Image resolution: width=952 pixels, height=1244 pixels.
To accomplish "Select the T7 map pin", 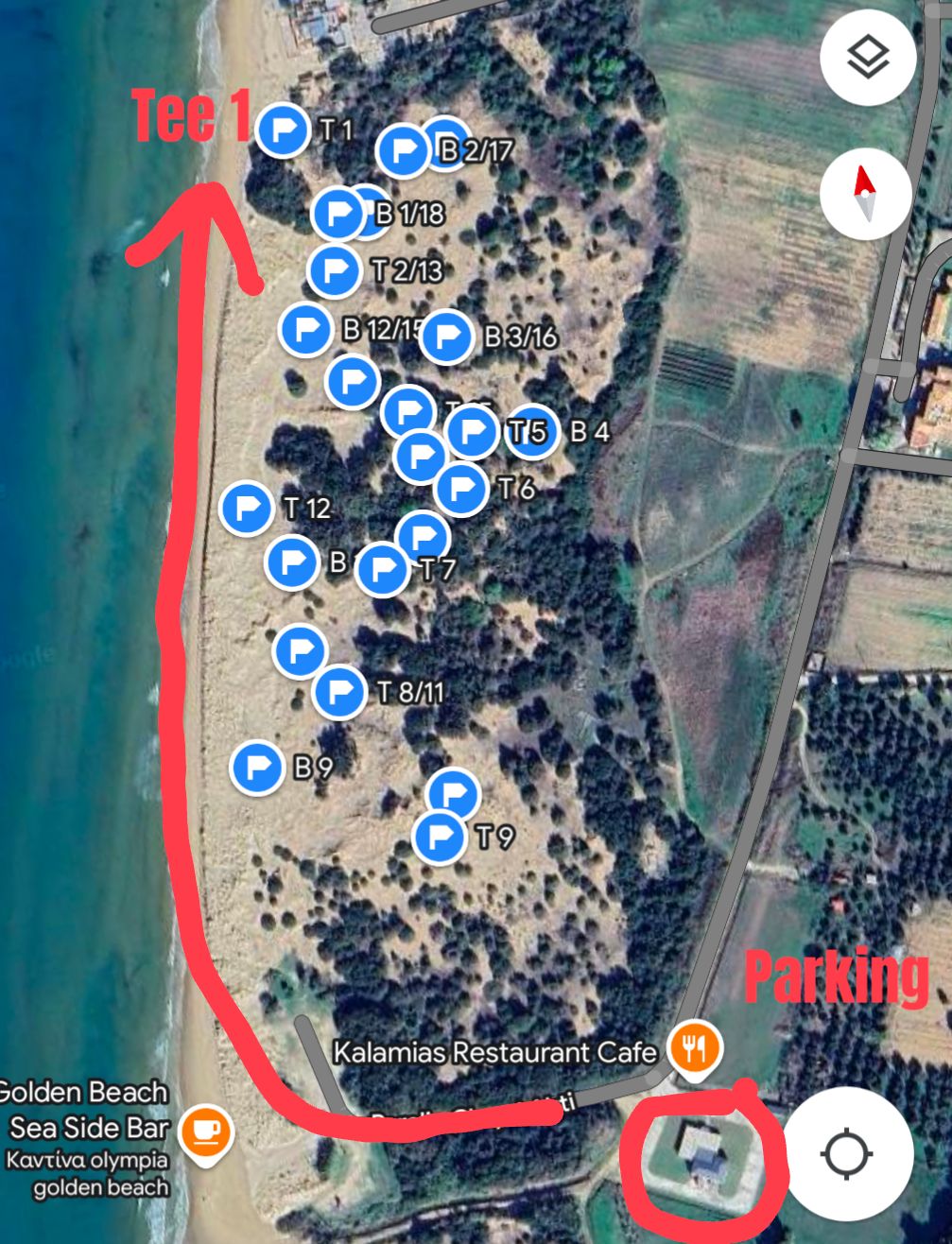I will pyautogui.click(x=383, y=570).
